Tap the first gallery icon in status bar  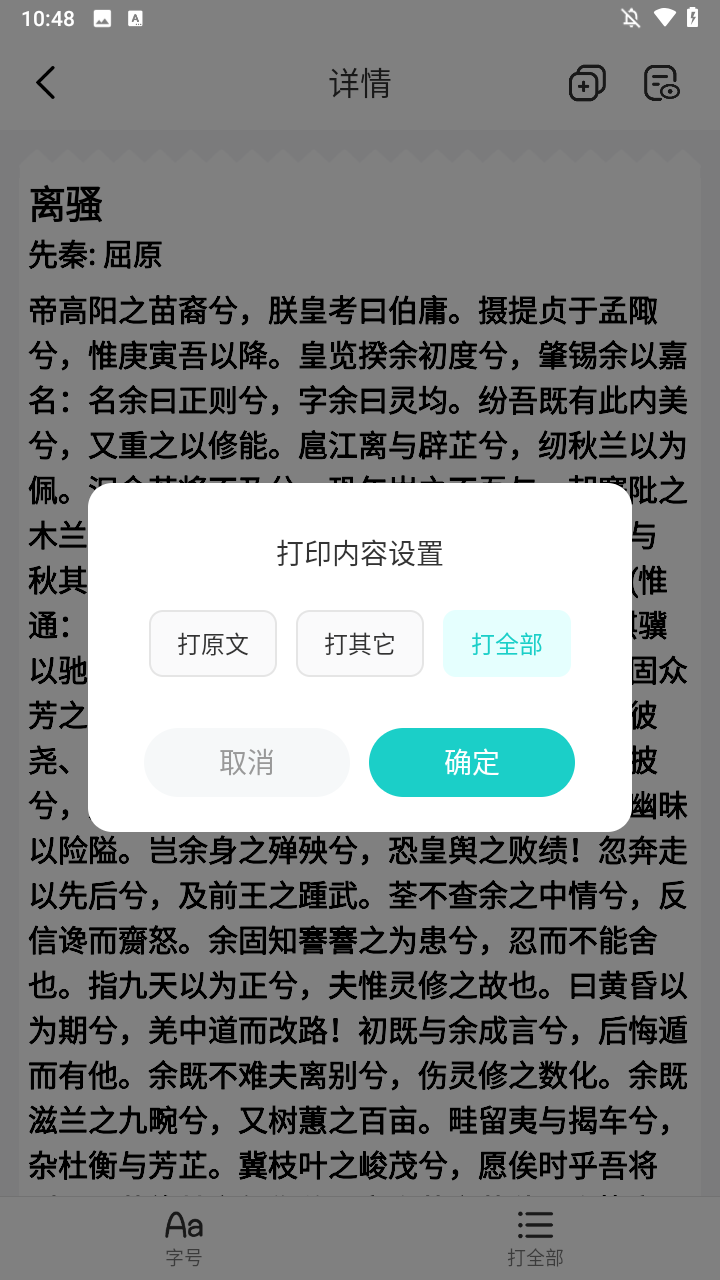click(103, 17)
